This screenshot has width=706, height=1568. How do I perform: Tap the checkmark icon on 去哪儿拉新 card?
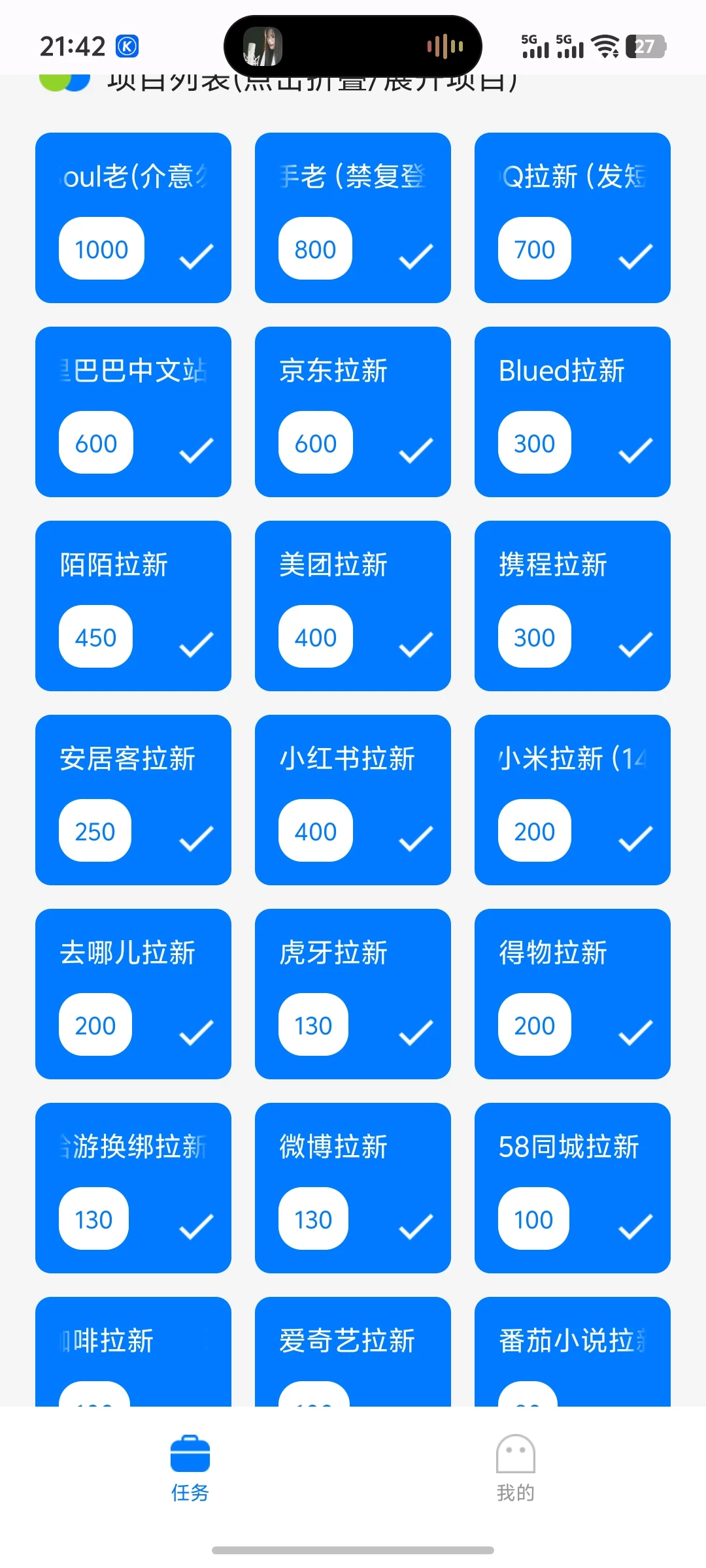195,1031
